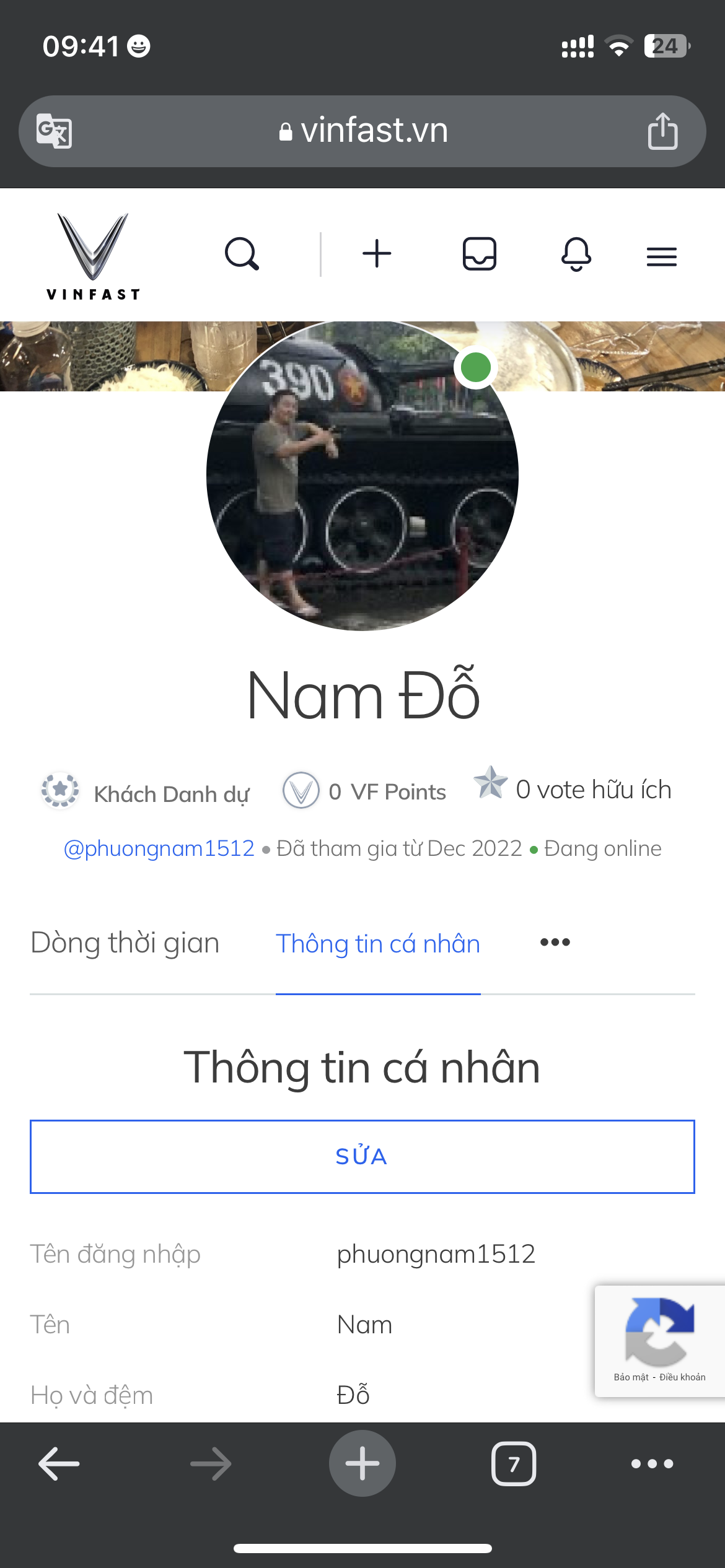The image size is (725, 1568).
Task: Open the site search magnifier
Action: click(242, 254)
